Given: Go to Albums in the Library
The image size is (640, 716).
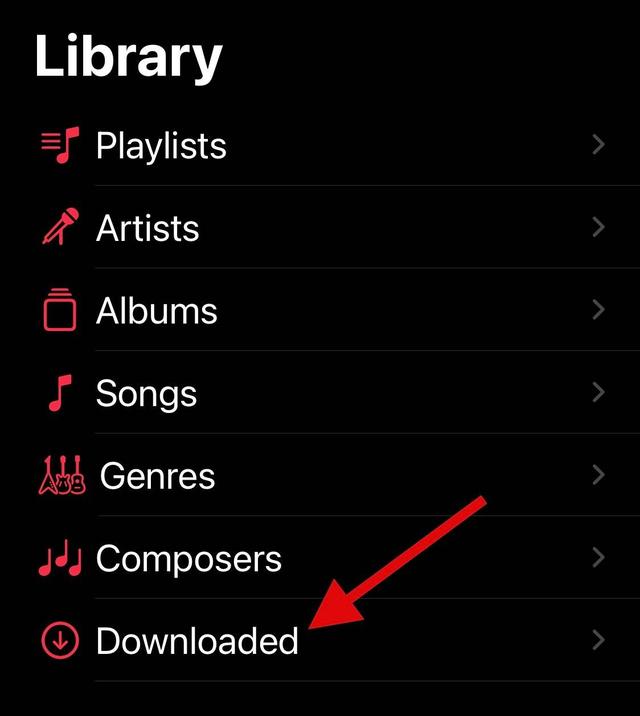Looking at the screenshot, I should 156,312.
